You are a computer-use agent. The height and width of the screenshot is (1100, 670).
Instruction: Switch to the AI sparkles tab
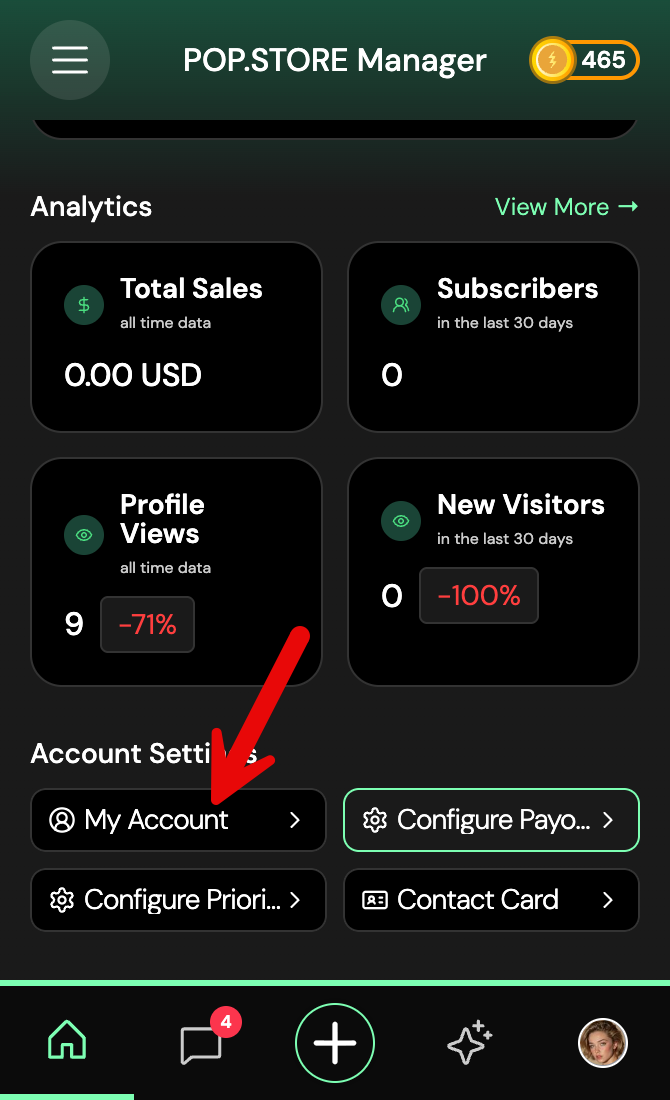click(x=469, y=1043)
